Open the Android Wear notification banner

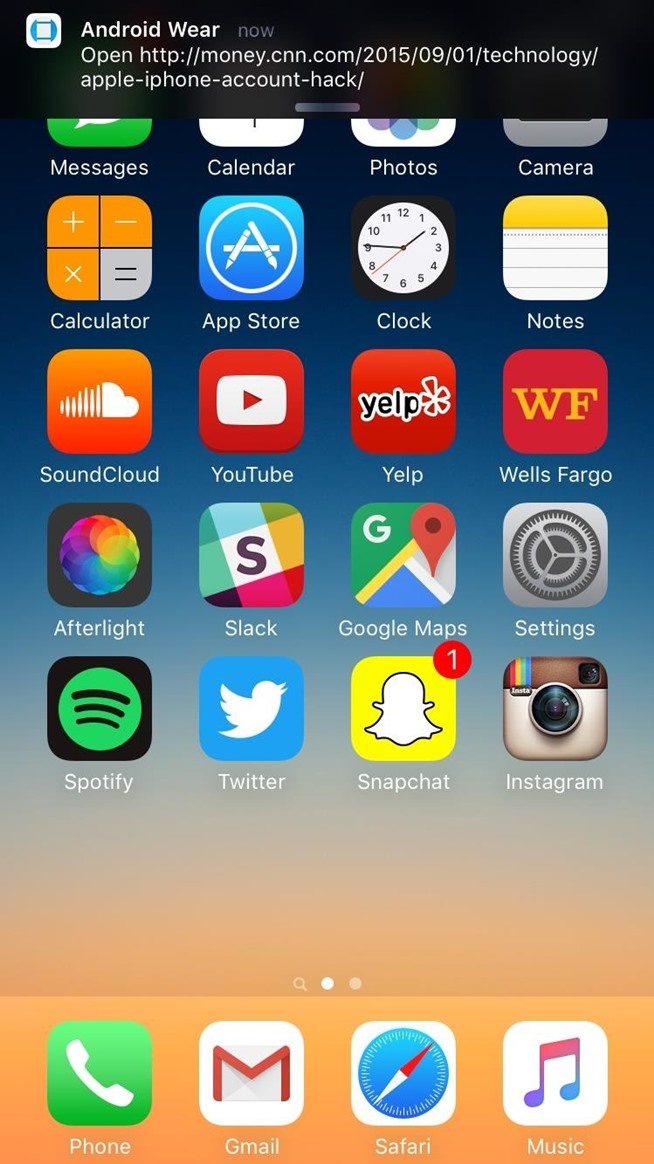click(x=327, y=56)
